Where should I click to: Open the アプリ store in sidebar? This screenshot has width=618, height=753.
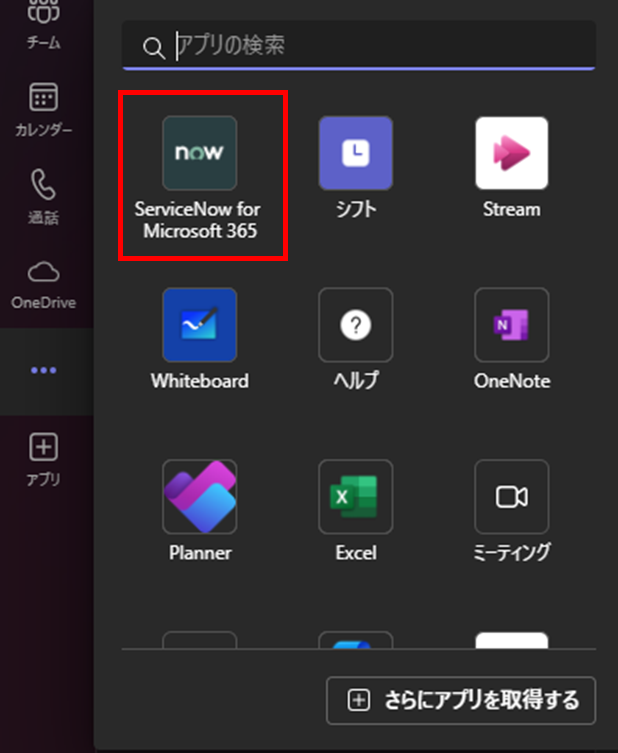coord(43,460)
